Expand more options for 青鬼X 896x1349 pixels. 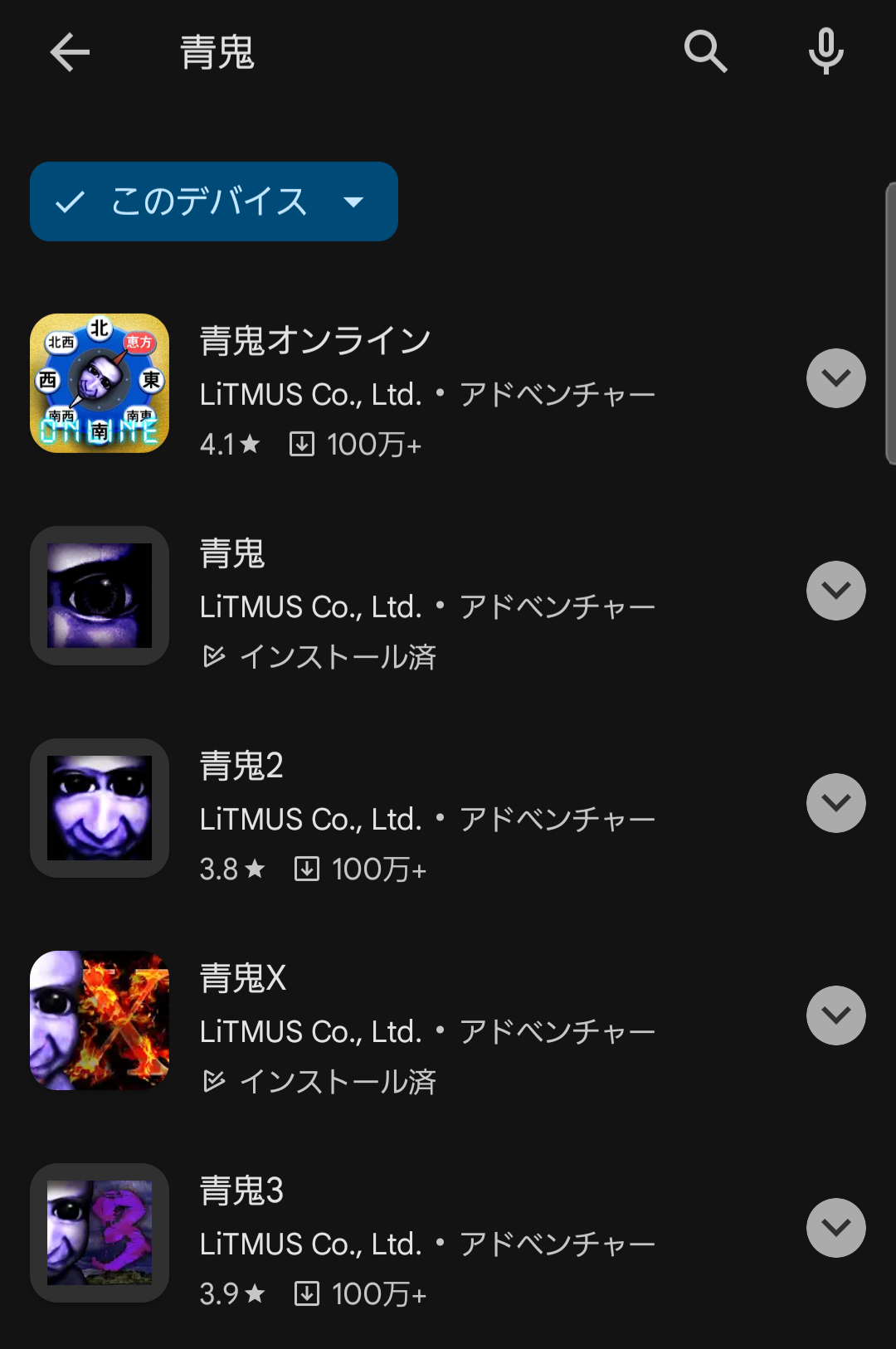pyautogui.click(x=835, y=1015)
